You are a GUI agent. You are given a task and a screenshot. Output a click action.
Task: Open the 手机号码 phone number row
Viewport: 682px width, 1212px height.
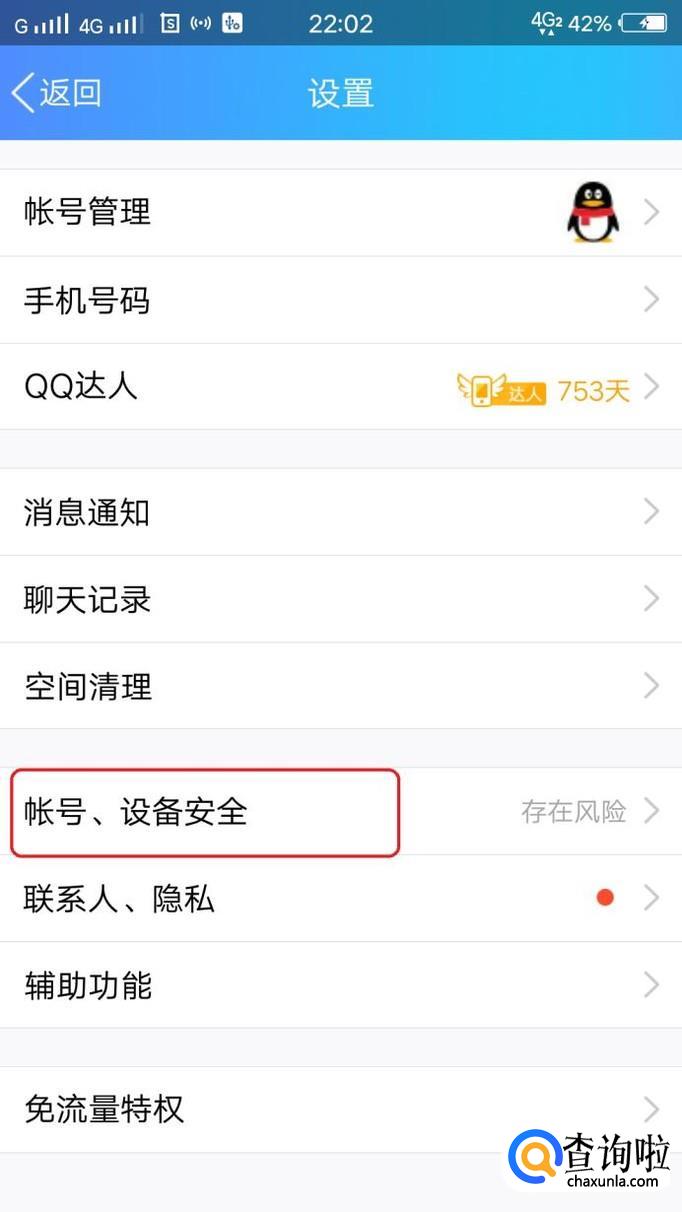87,299
